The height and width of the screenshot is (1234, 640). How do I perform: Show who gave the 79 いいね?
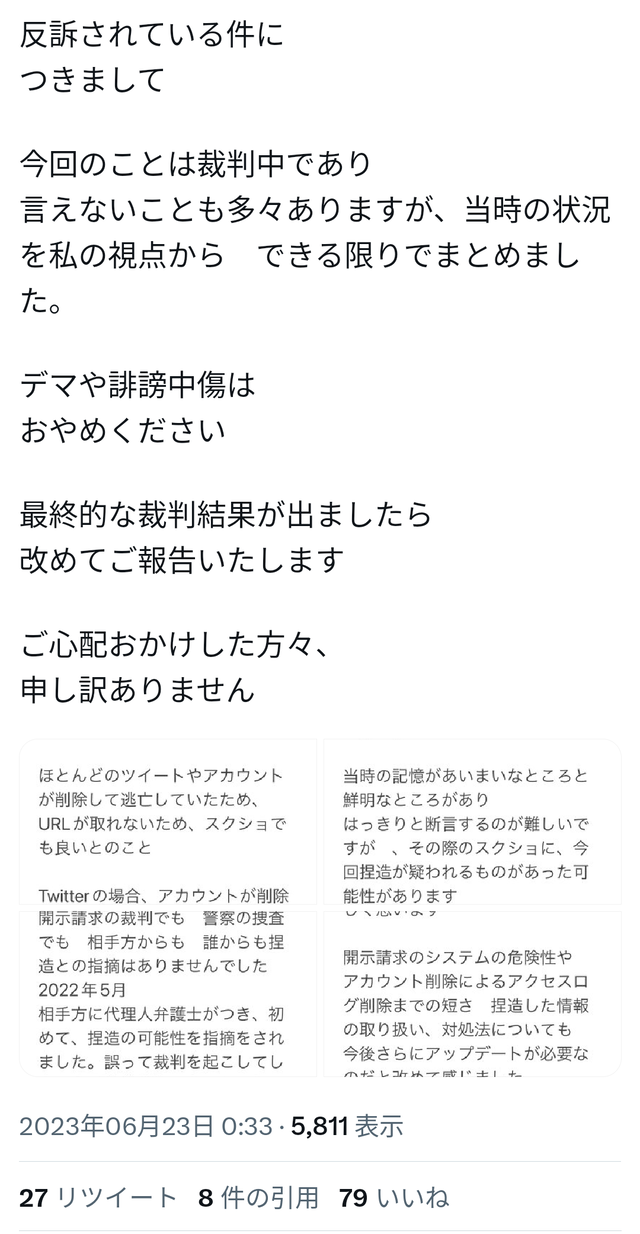point(394,1197)
